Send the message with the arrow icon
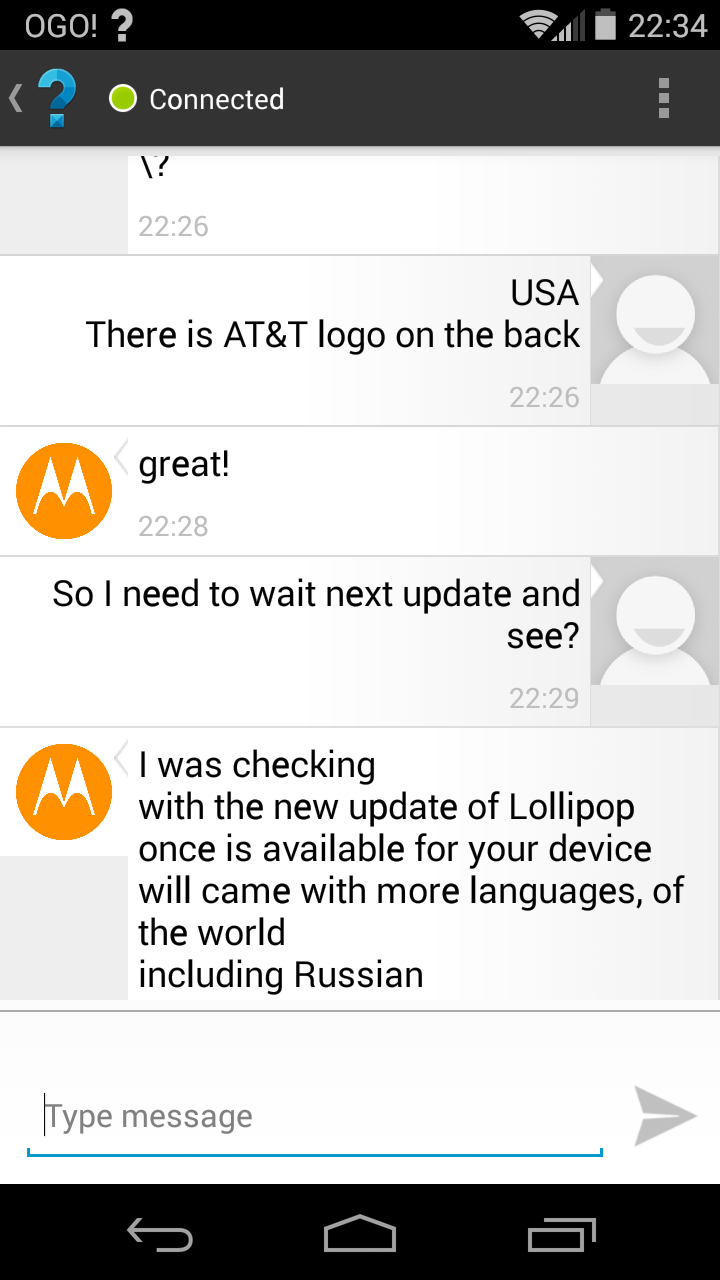Image resolution: width=720 pixels, height=1280 pixels. point(664,1116)
